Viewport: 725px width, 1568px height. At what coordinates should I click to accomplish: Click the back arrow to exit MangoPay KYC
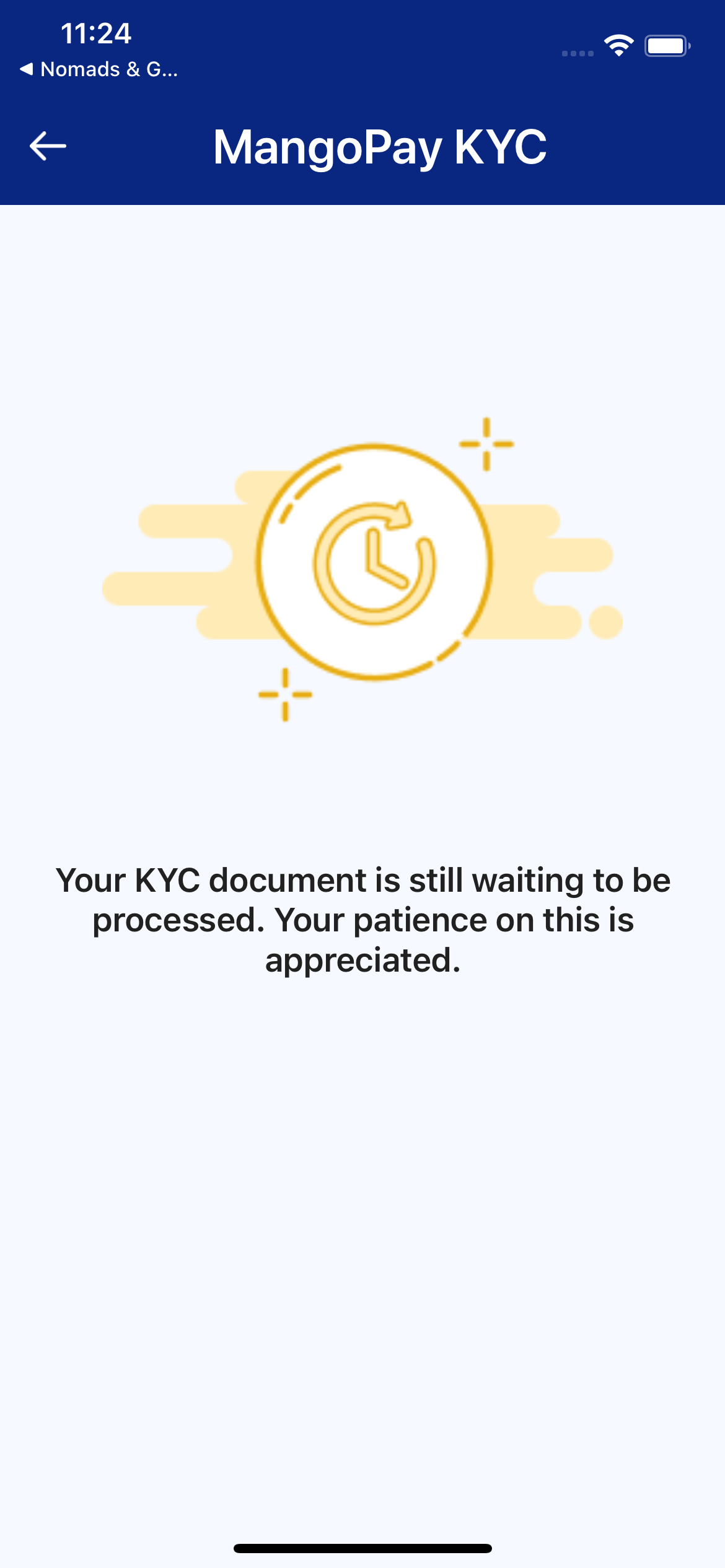point(47,146)
